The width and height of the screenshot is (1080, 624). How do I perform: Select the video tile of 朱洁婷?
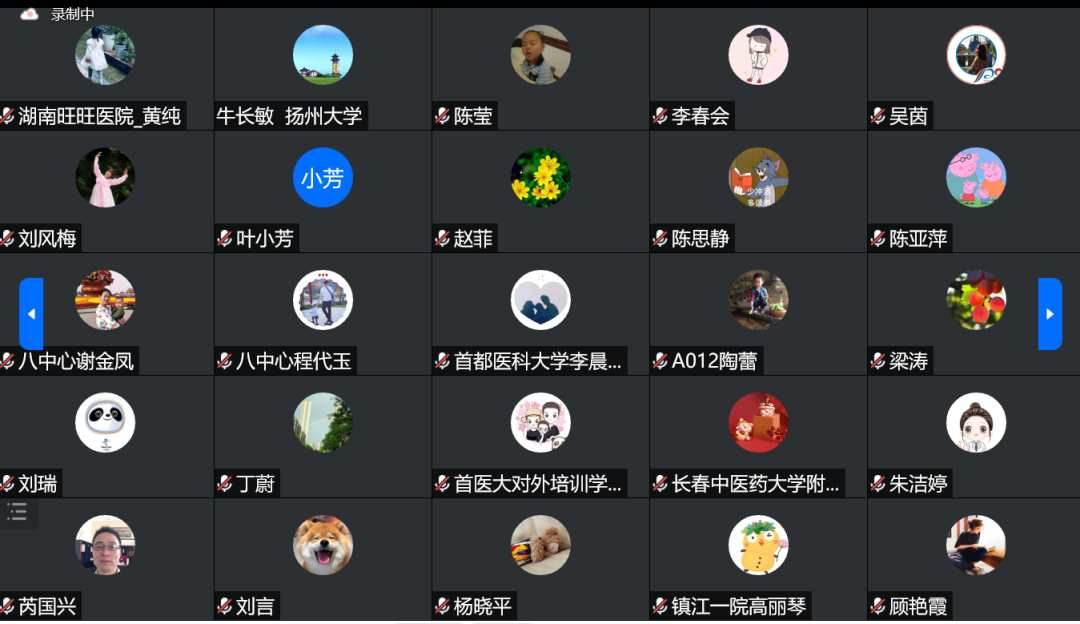[975, 435]
